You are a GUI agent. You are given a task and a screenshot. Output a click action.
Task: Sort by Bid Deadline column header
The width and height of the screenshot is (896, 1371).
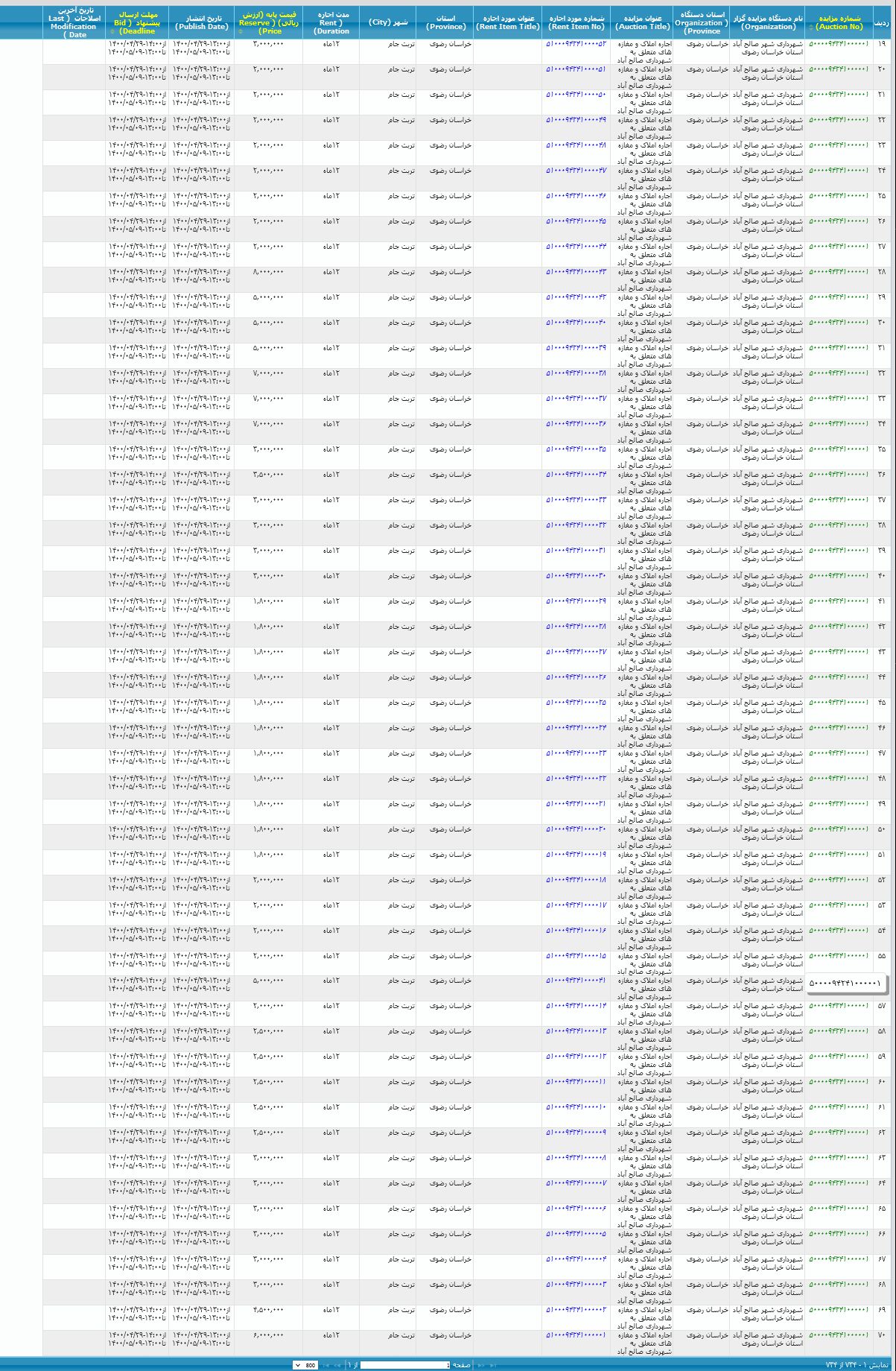coord(136,23)
